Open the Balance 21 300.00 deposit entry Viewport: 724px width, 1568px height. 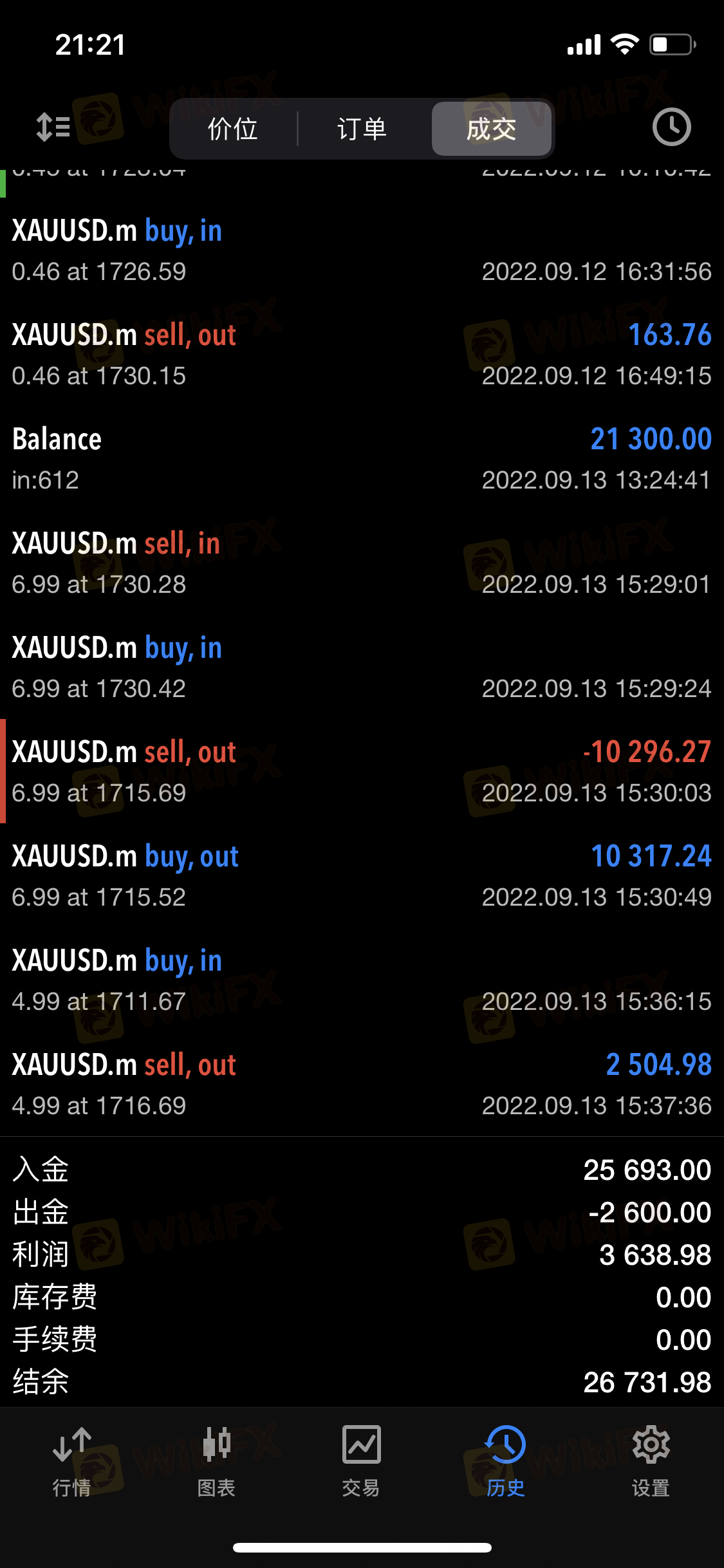[x=362, y=458]
